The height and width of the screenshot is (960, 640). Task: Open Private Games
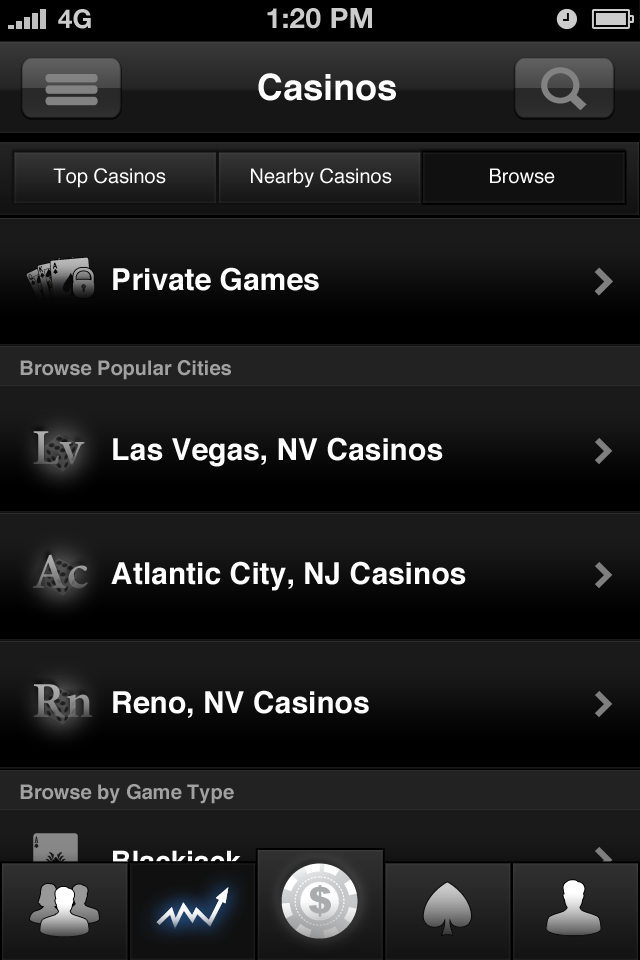320,281
